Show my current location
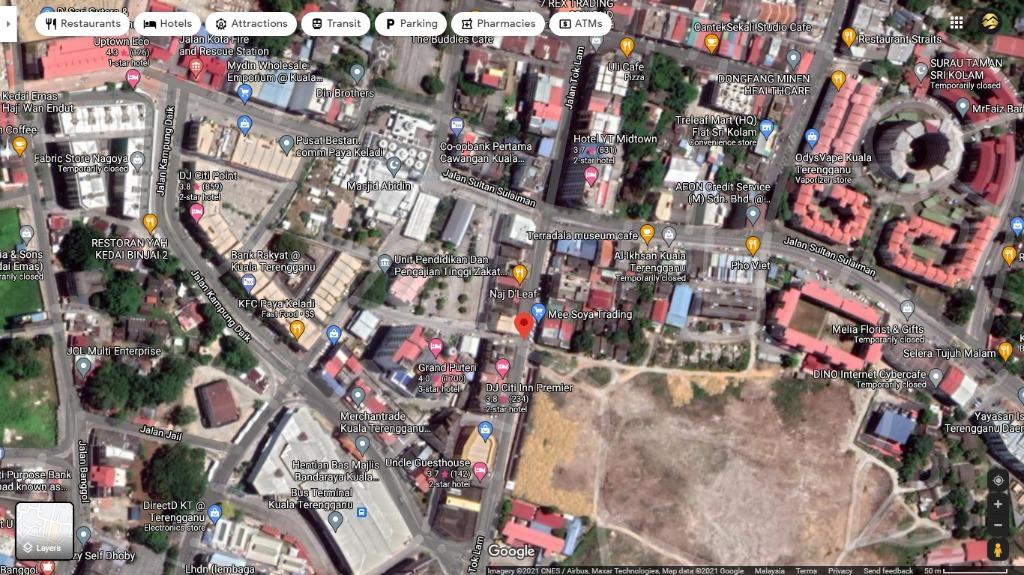1024x575 pixels. coord(997,480)
